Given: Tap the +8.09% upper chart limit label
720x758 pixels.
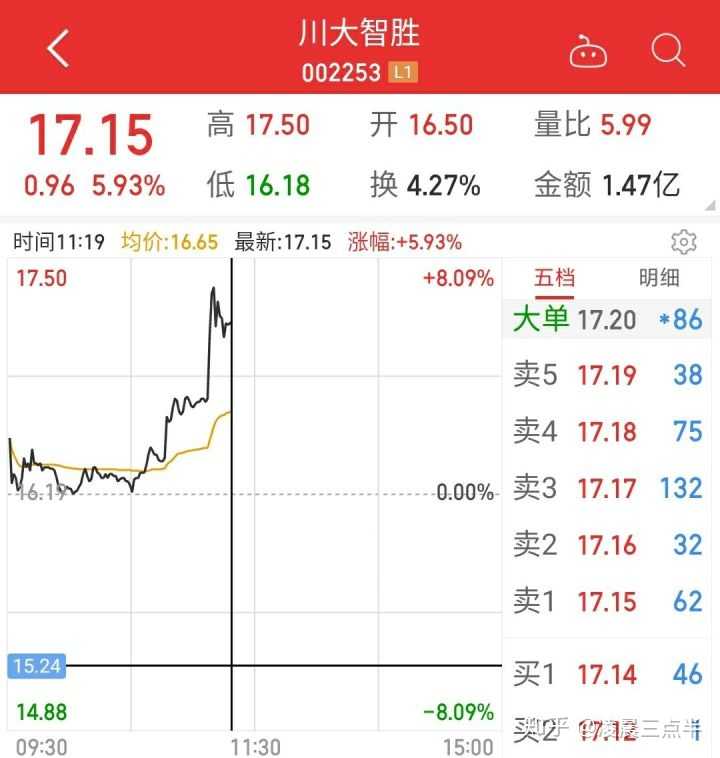Looking at the screenshot, I should [456, 278].
